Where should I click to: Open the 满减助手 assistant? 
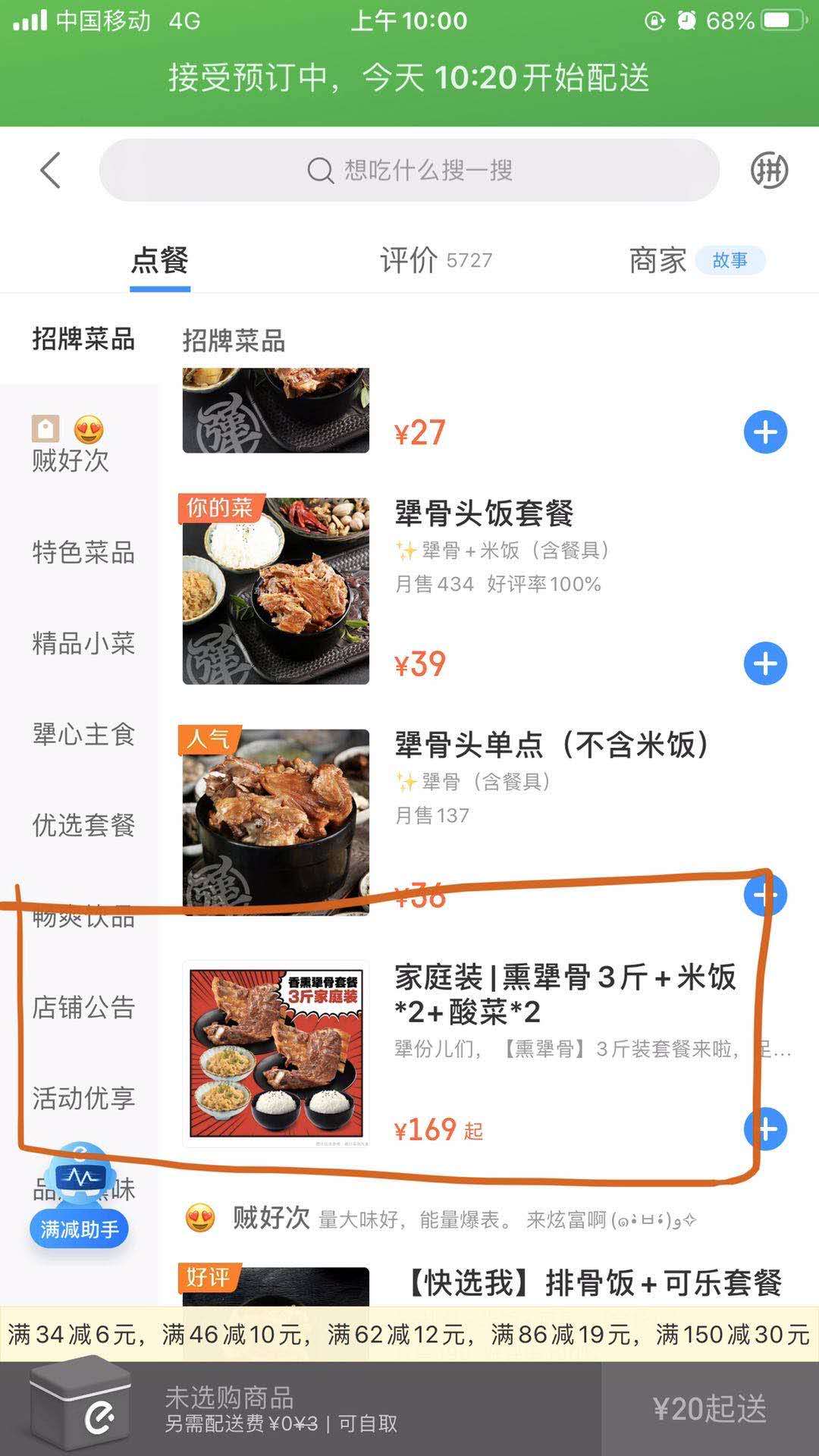point(79,1196)
